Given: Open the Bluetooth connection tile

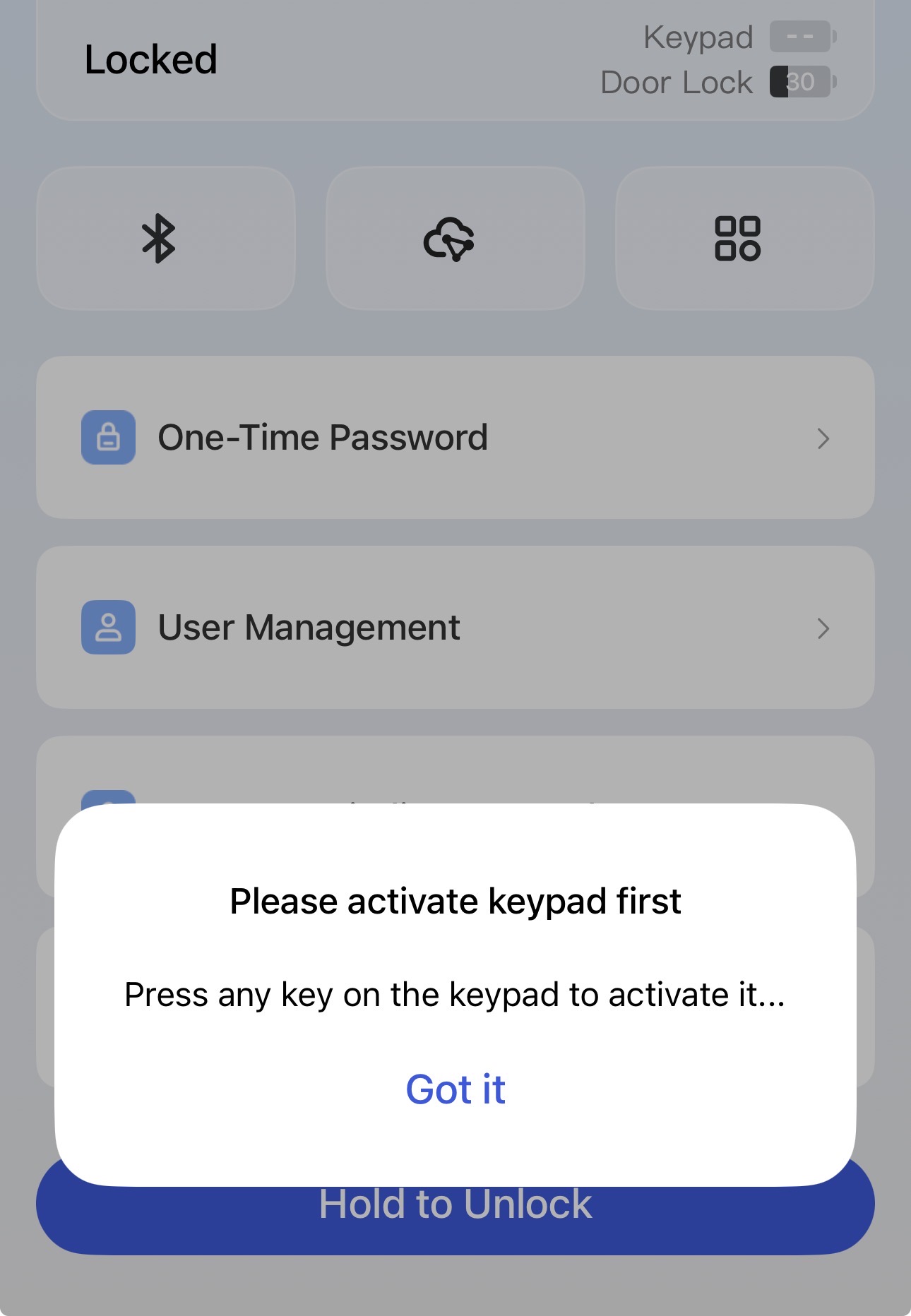Looking at the screenshot, I should point(166,239).
